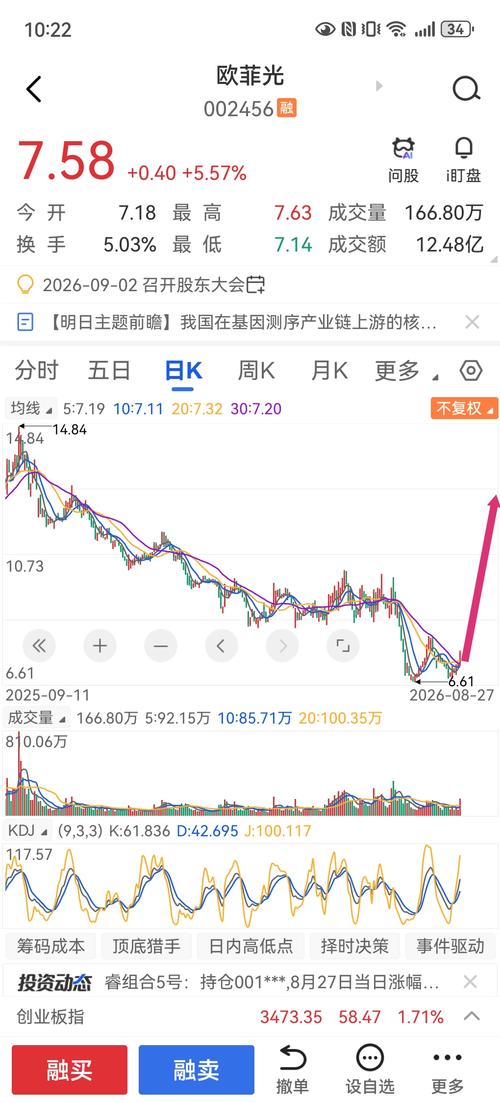This screenshot has height=1103, width=500.
Task: Open the search magnifier icon
Action: tap(466, 89)
